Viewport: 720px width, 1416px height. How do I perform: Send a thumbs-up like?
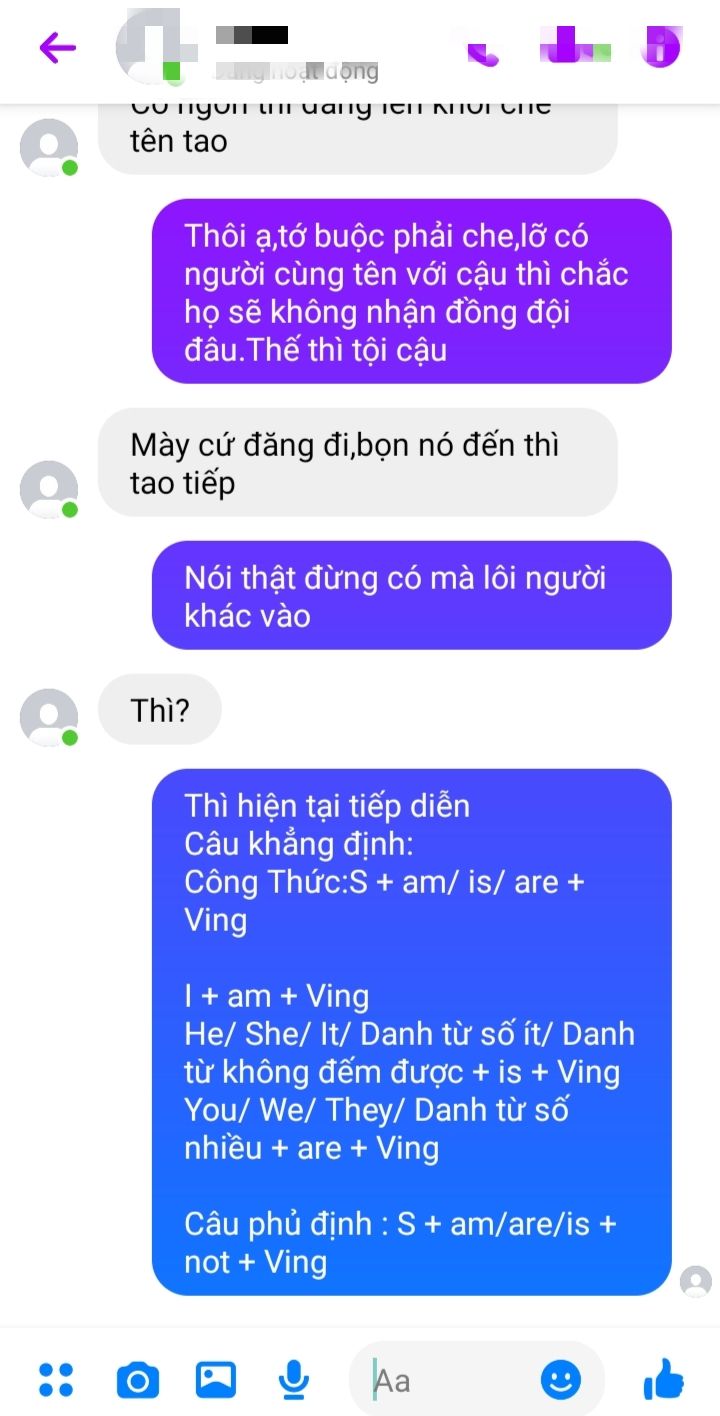(663, 1380)
